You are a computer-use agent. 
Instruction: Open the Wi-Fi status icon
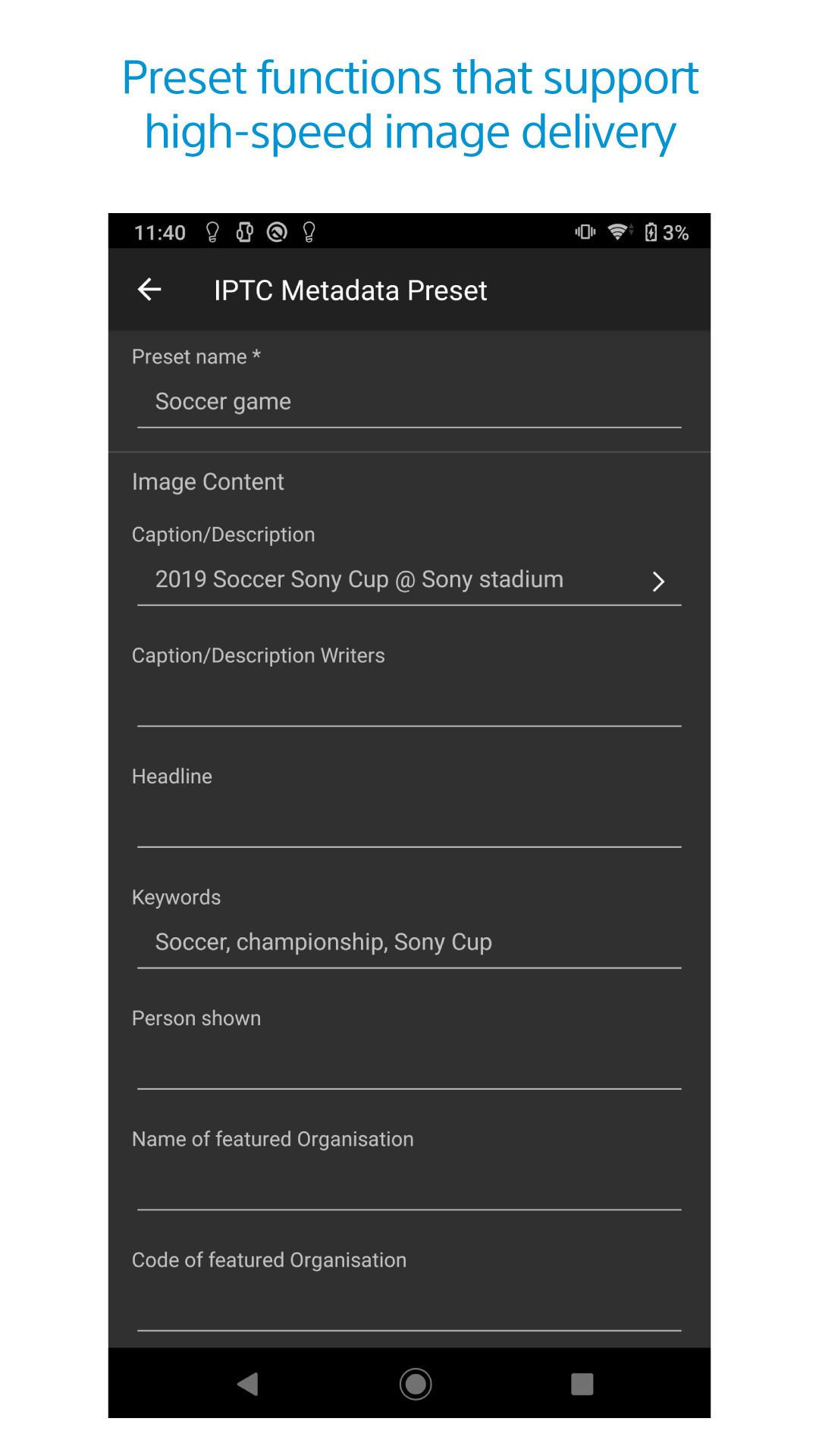pyautogui.click(x=617, y=232)
